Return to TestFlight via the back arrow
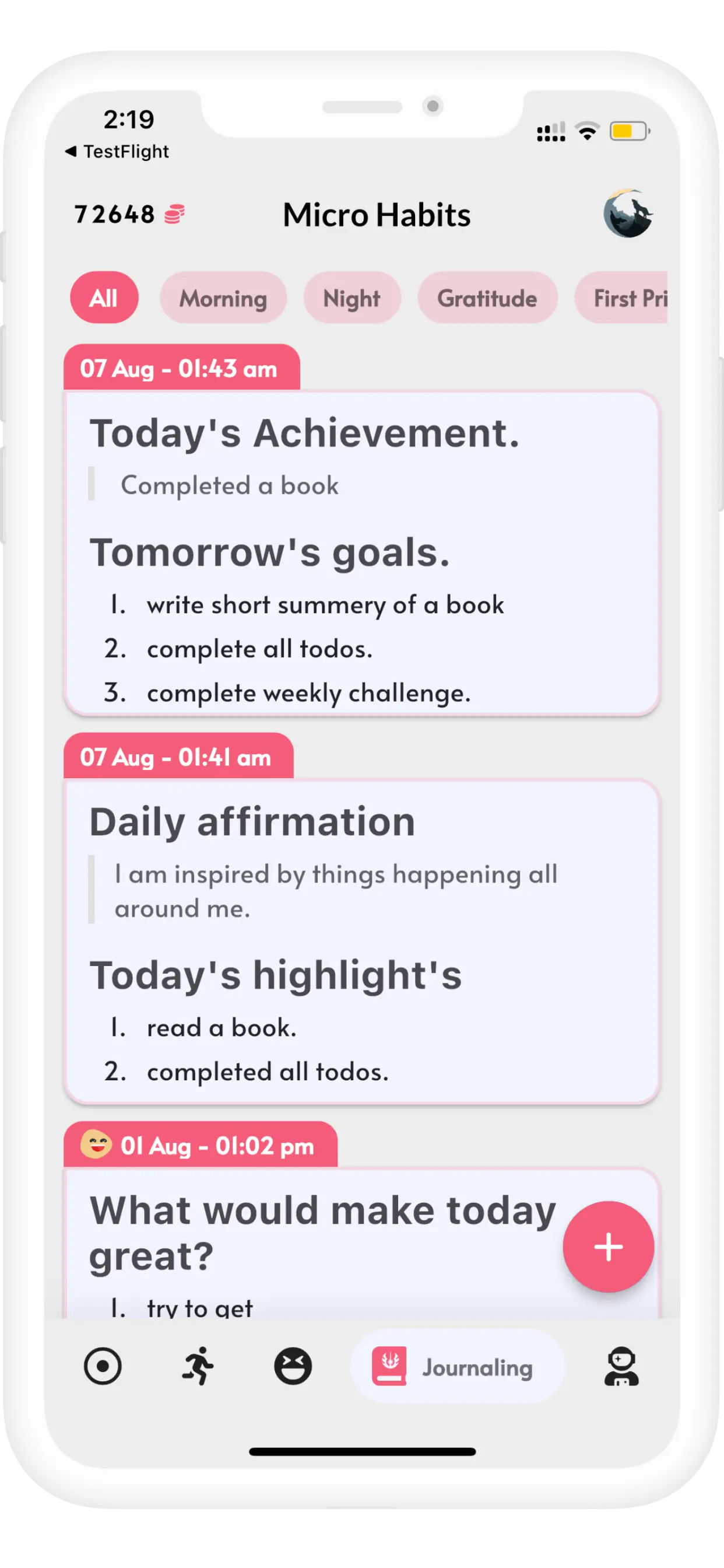 [117, 151]
